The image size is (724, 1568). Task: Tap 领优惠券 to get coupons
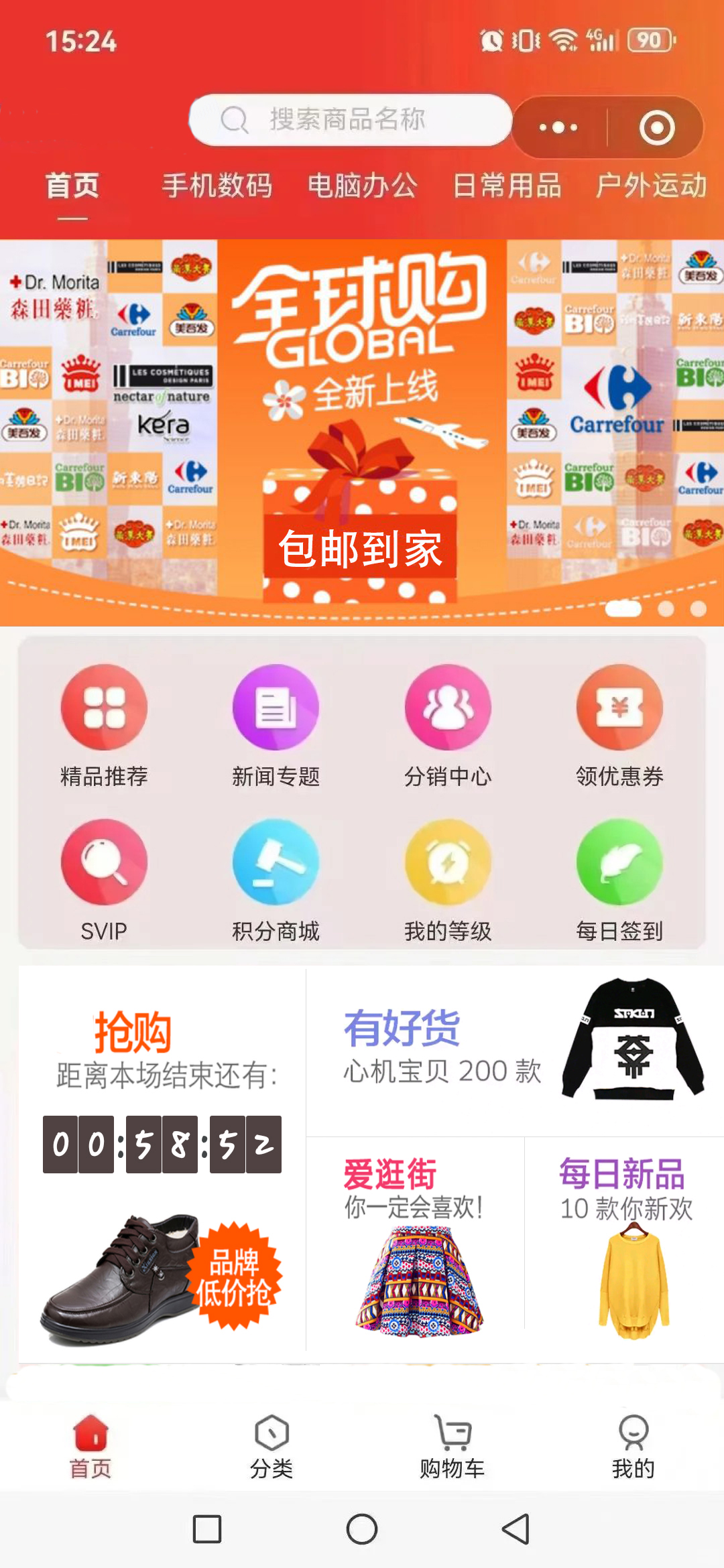pyautogui.click(x=619, y=724)
